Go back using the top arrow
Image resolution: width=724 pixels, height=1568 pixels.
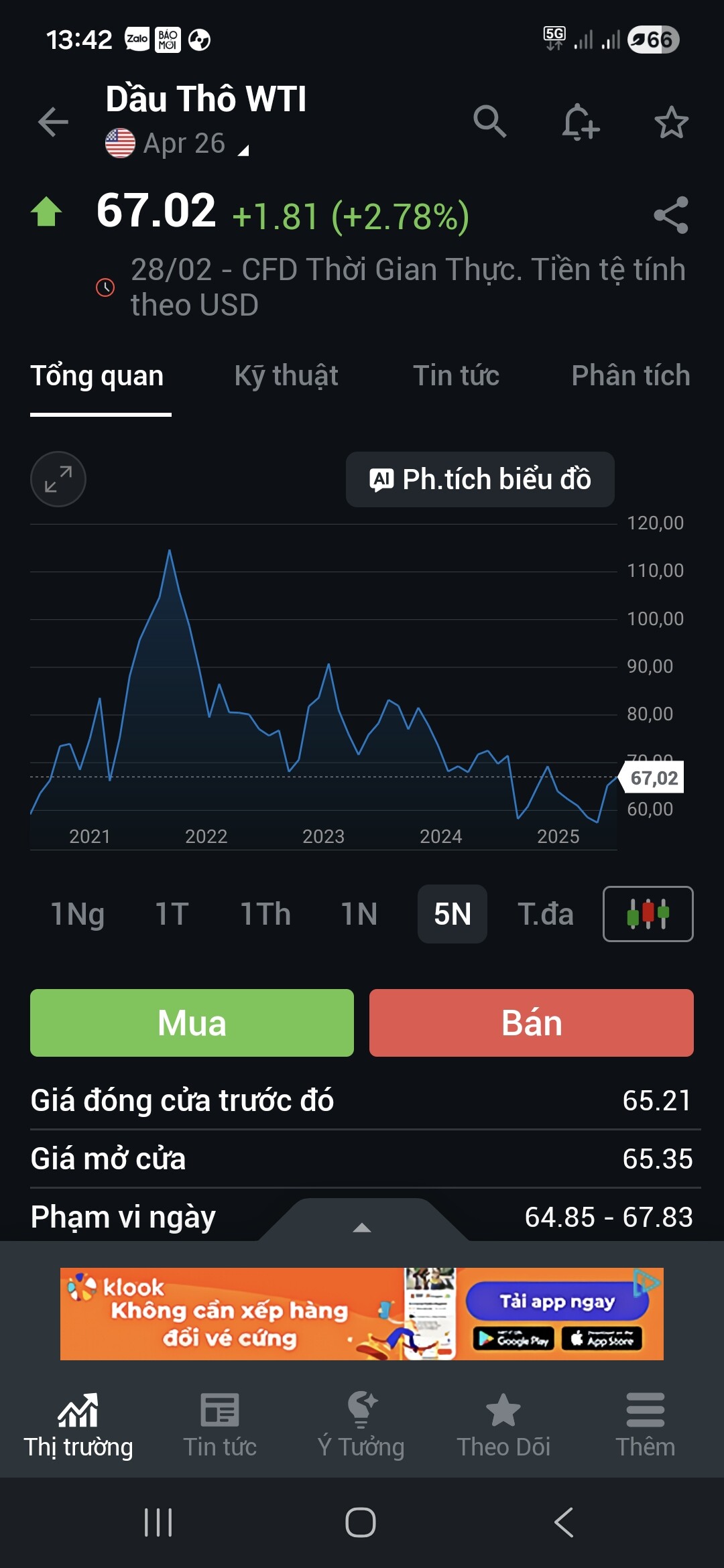53,122
